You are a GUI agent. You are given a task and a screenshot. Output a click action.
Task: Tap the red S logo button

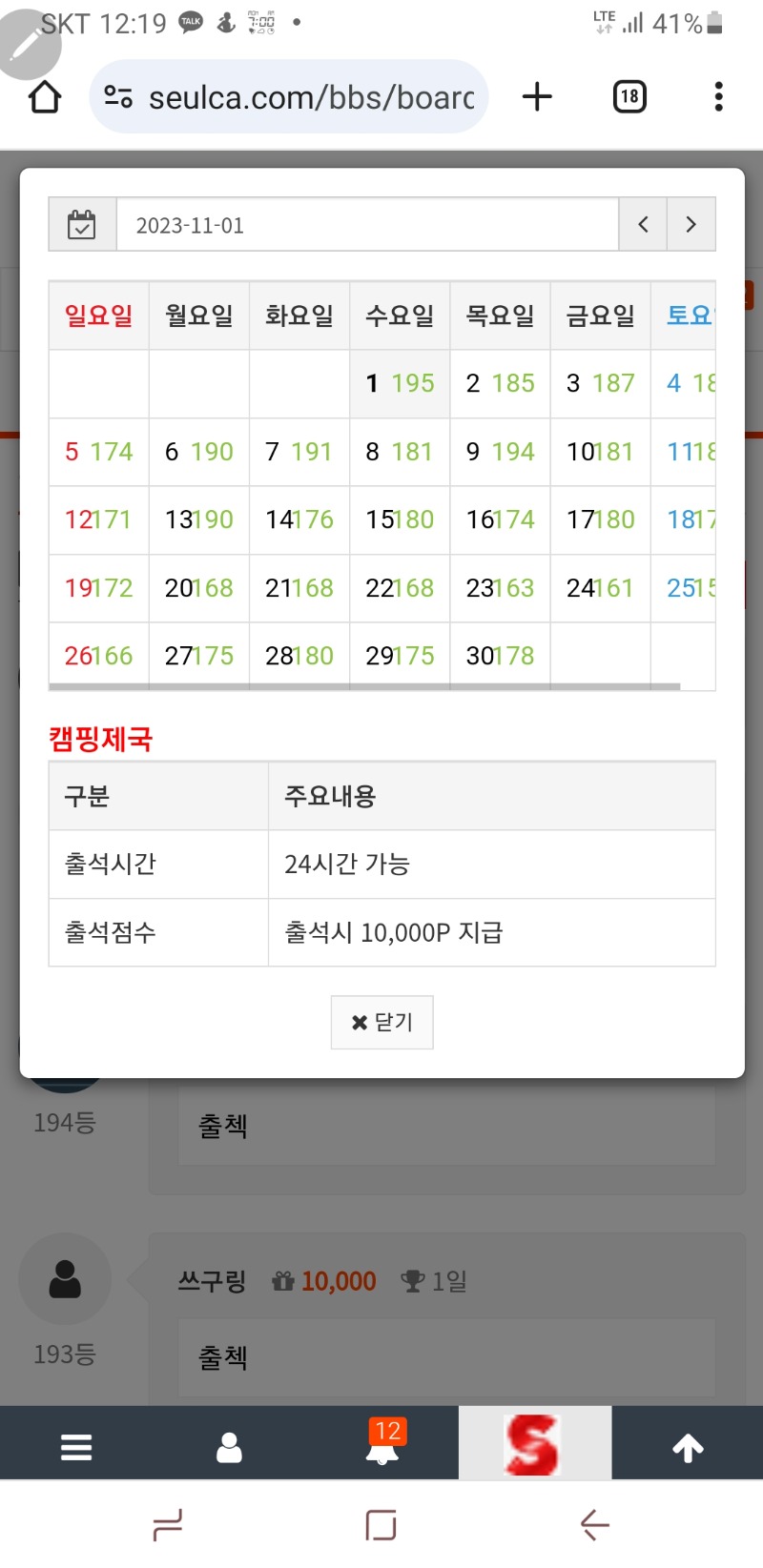534,1445
